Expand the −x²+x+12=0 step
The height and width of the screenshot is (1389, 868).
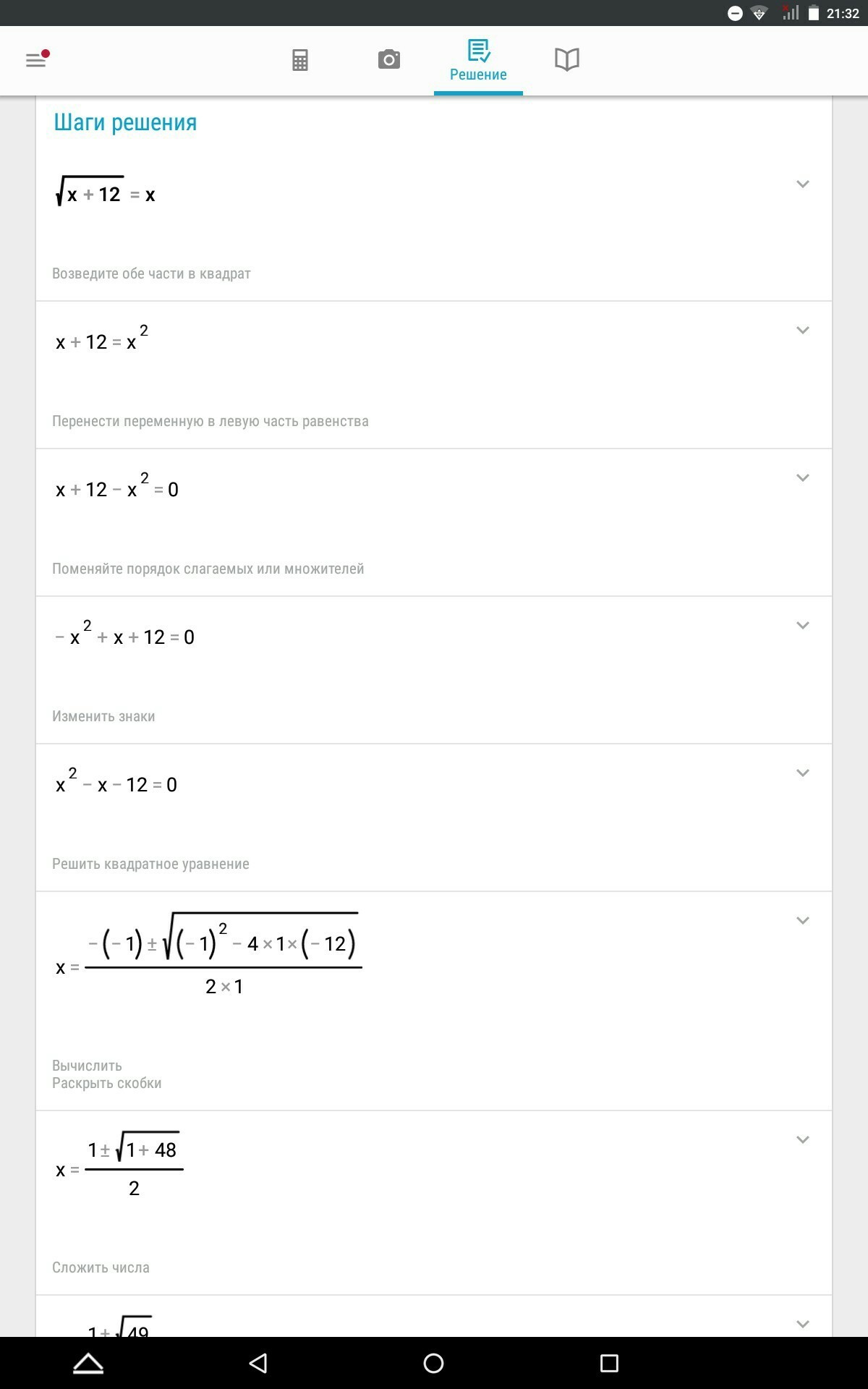click(x=802, y=626)
